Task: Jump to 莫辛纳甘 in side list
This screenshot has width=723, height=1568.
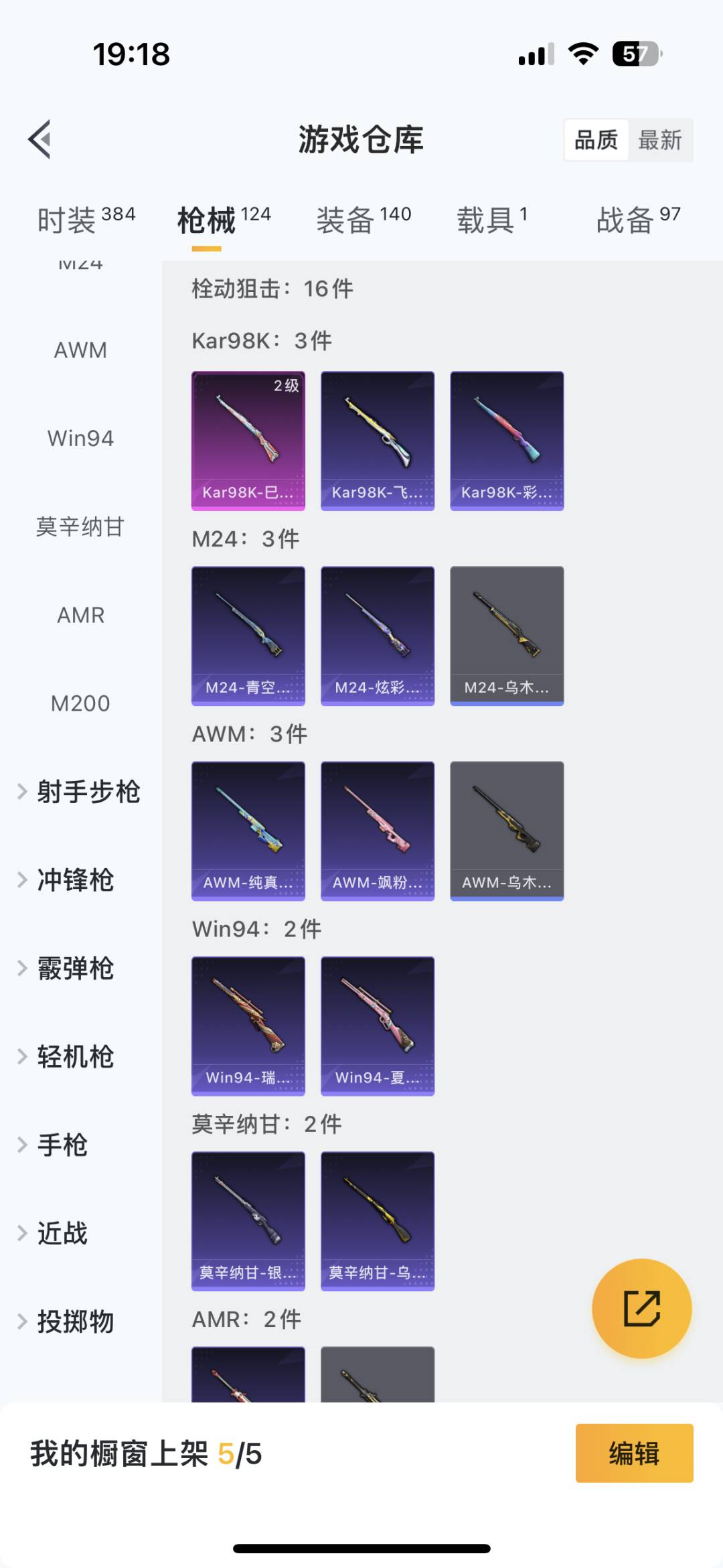Action: point(80,527)
